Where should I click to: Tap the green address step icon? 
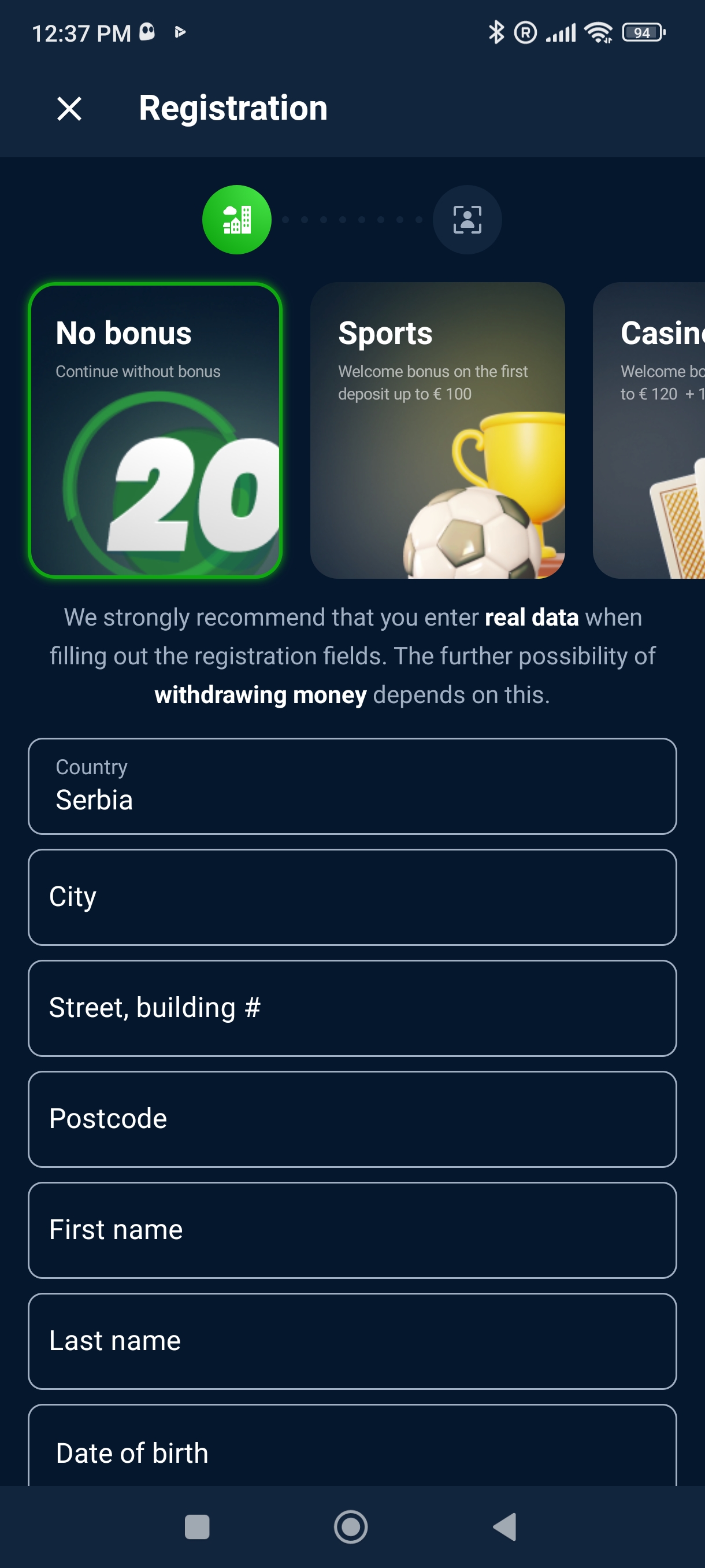click(x=236, y=220)
